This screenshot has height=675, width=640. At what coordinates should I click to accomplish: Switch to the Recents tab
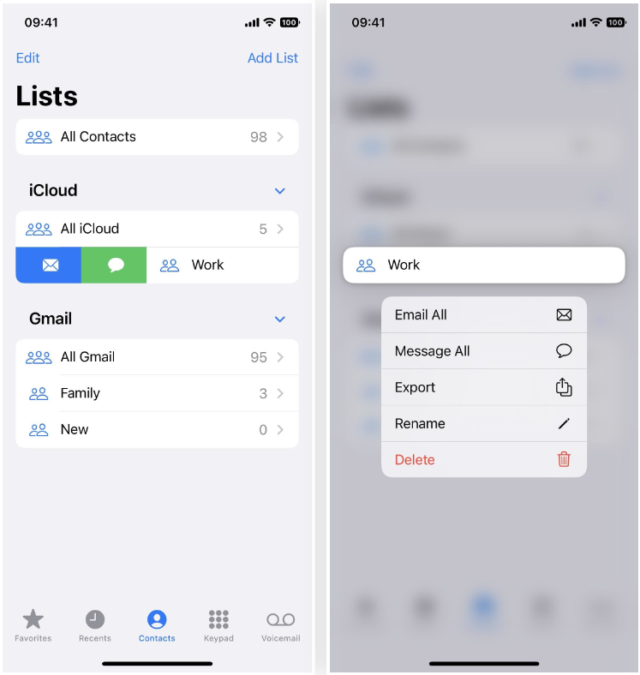[x=95, y=625]
